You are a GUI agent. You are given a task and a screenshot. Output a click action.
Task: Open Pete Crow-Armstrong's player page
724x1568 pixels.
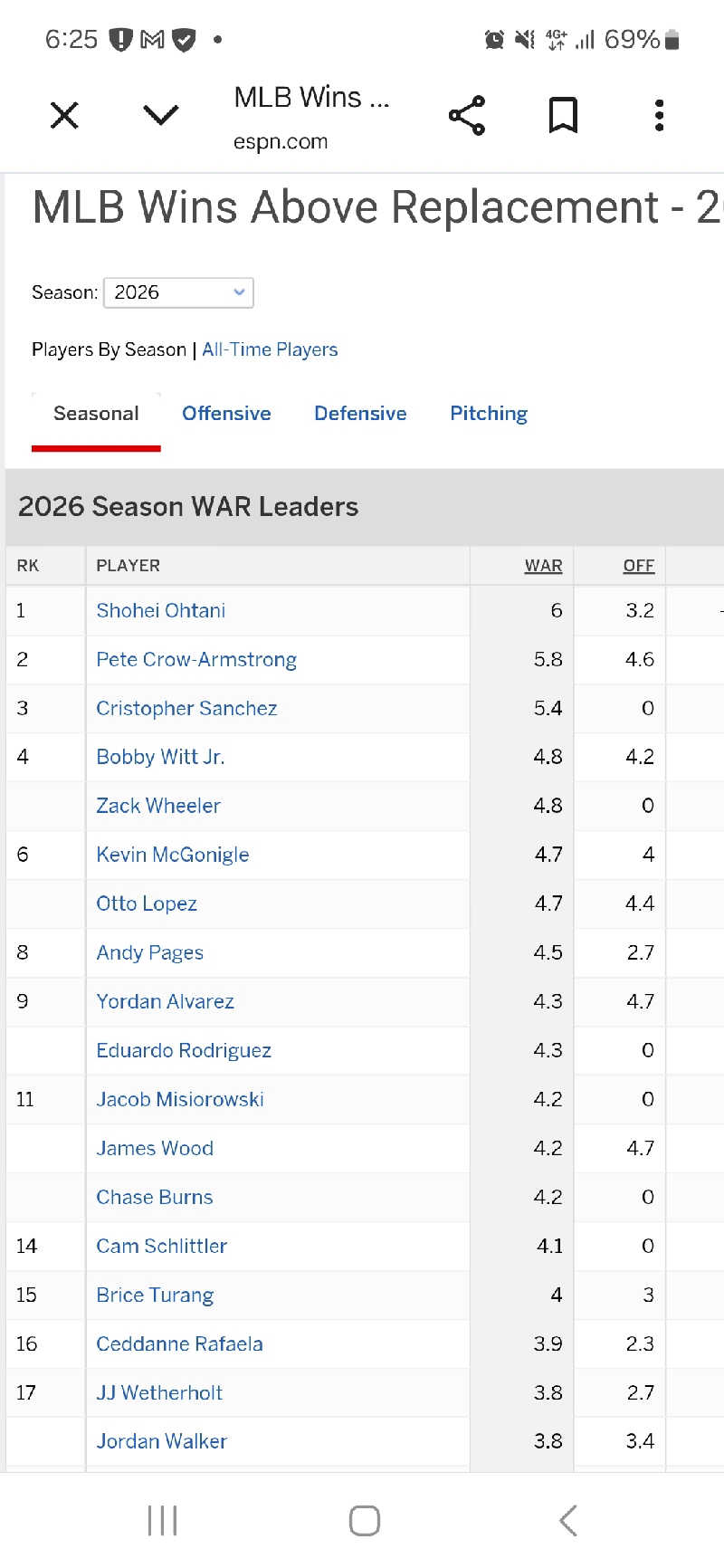(x=196, y=660)
